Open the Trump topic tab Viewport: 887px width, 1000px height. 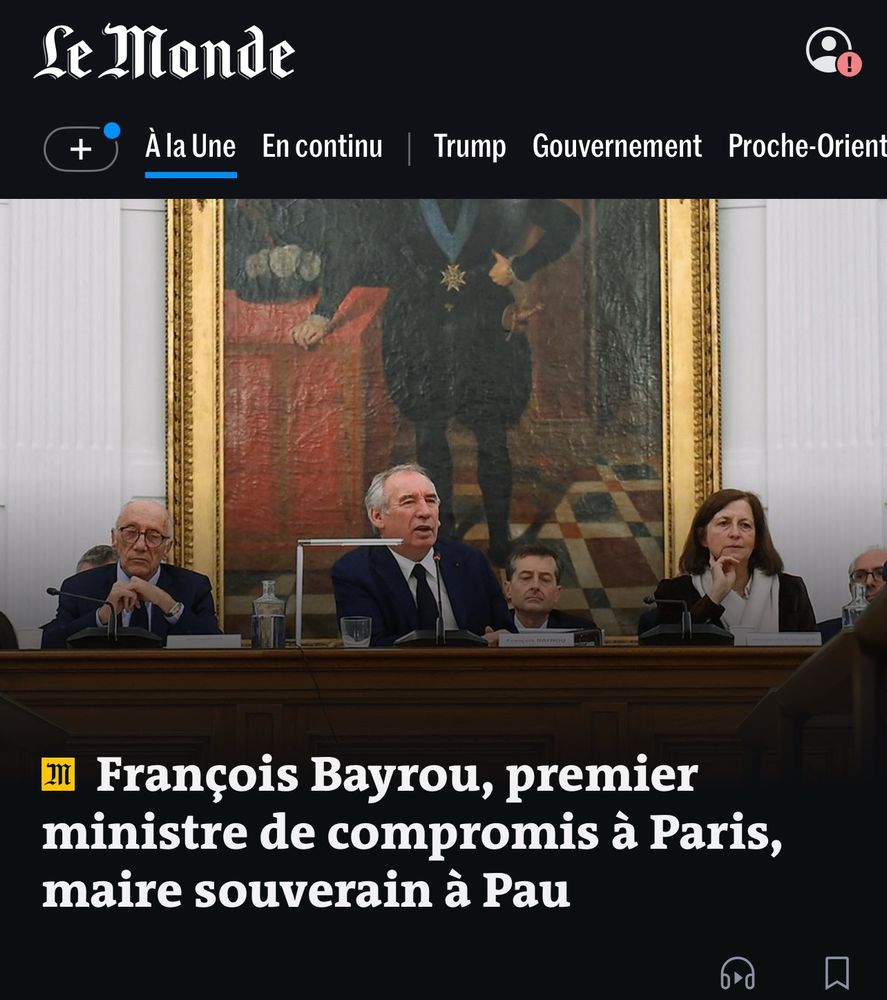tap(469, 147)
